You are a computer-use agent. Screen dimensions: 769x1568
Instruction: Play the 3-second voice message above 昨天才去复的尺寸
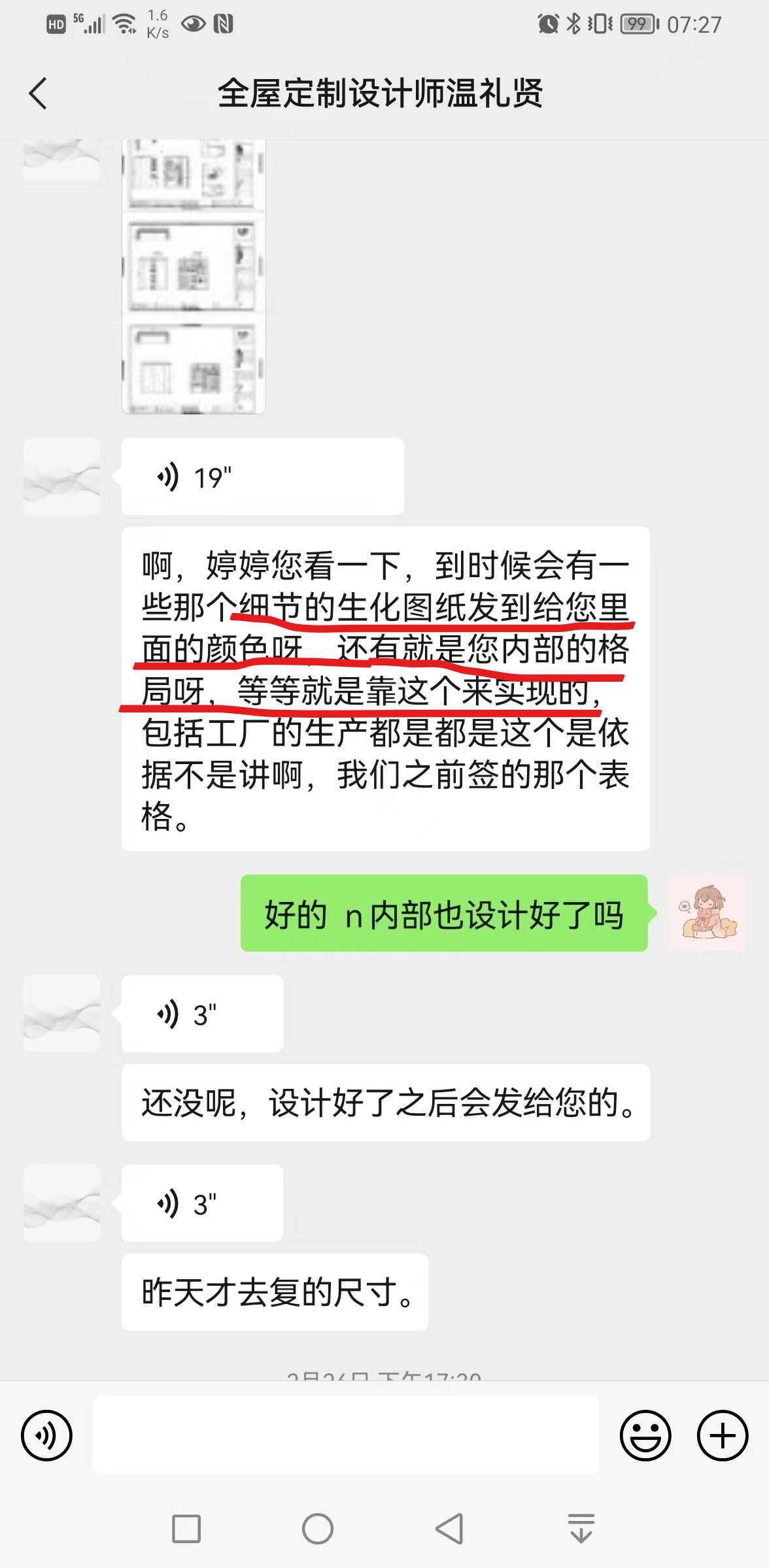tap(202, 1203)
